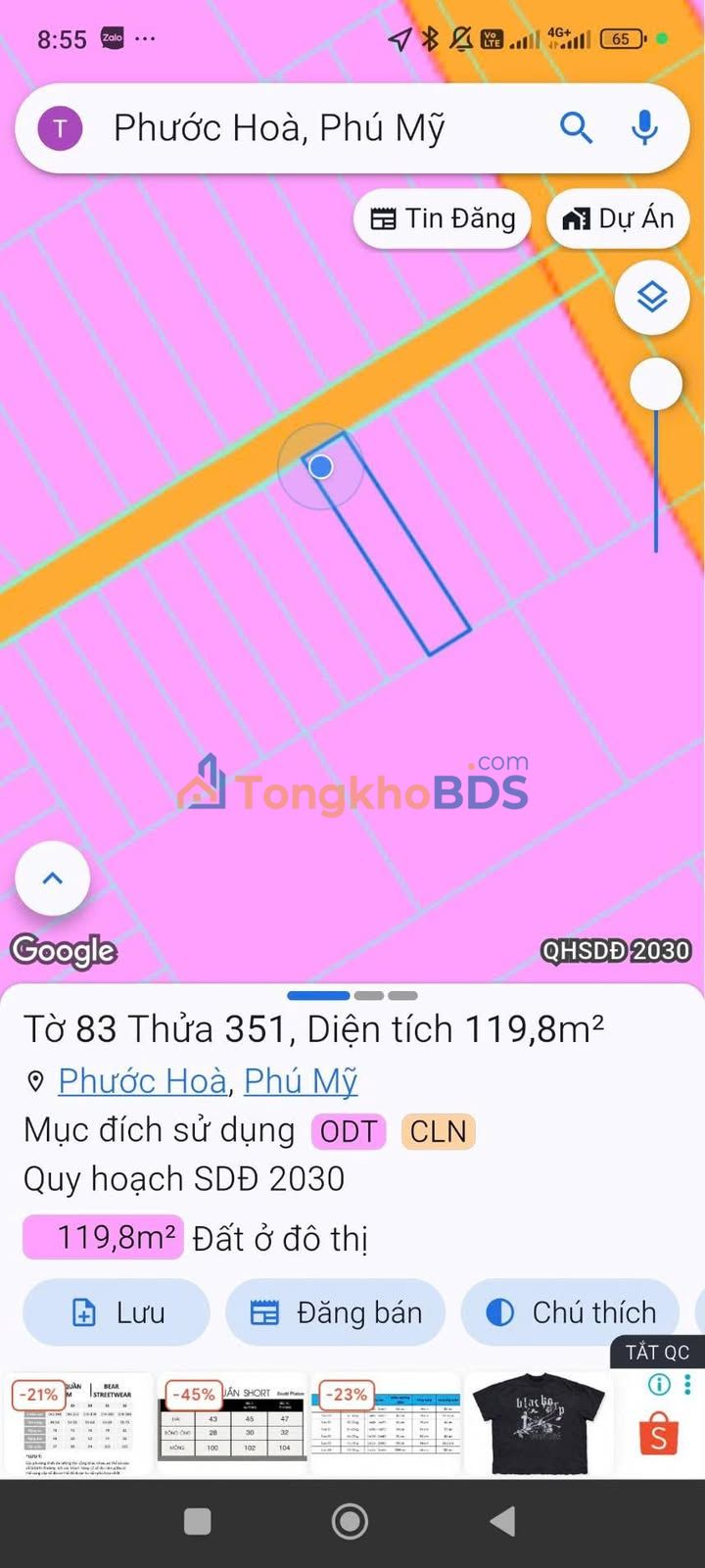Open the Chú thích legend
This screenshot has height=1568, width=705.
point(570,1312)
